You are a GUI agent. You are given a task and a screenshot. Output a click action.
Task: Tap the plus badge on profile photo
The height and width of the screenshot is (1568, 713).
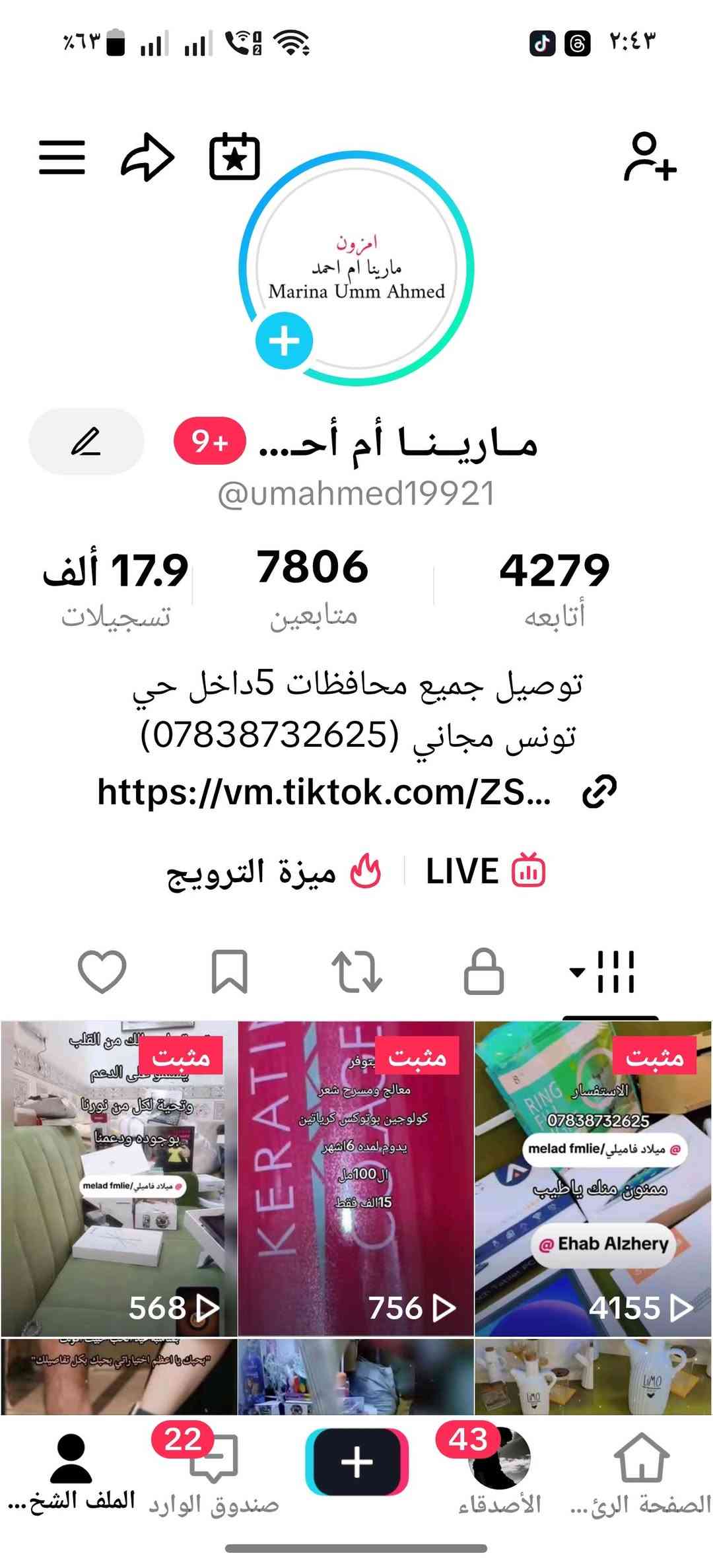[285, 341]
